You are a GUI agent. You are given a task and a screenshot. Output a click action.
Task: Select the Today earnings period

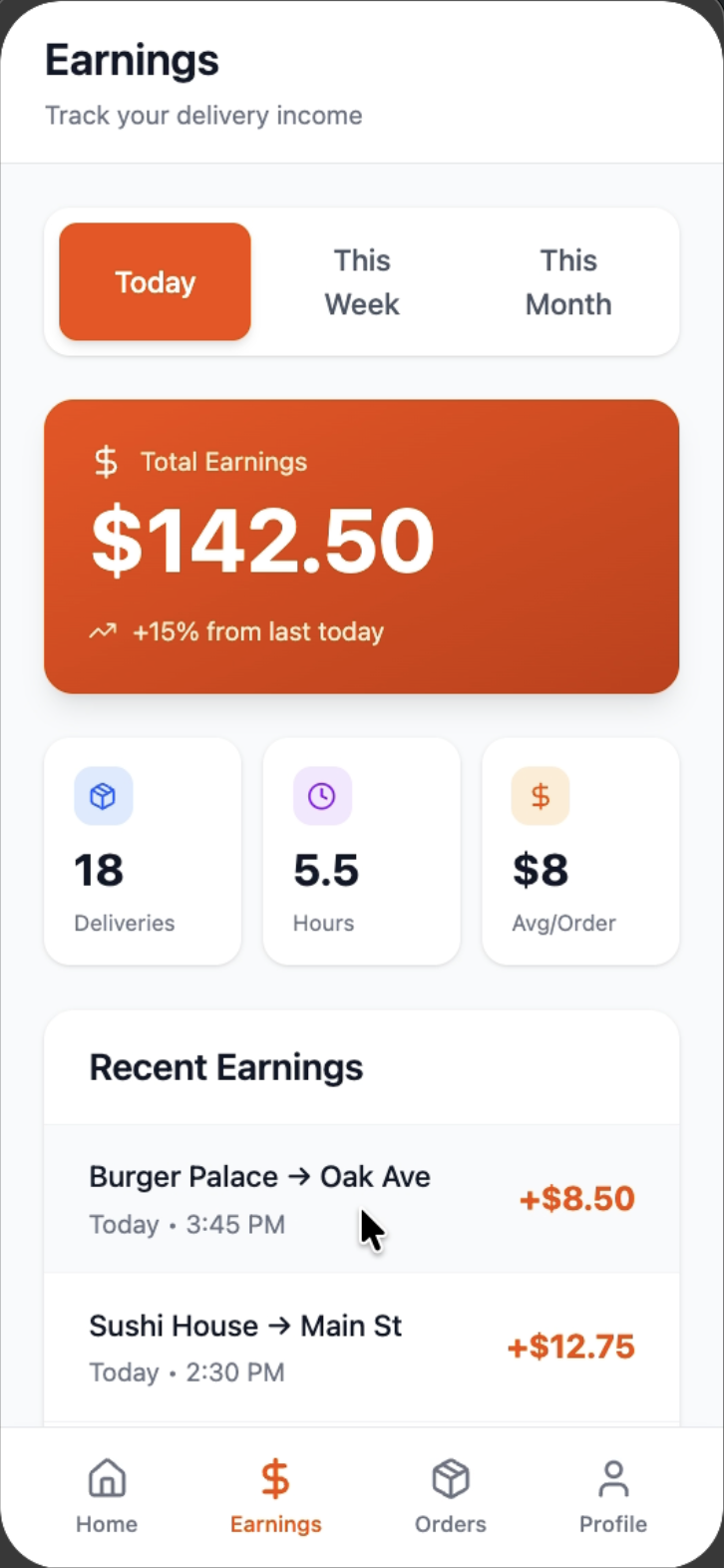tap(155, 282)
